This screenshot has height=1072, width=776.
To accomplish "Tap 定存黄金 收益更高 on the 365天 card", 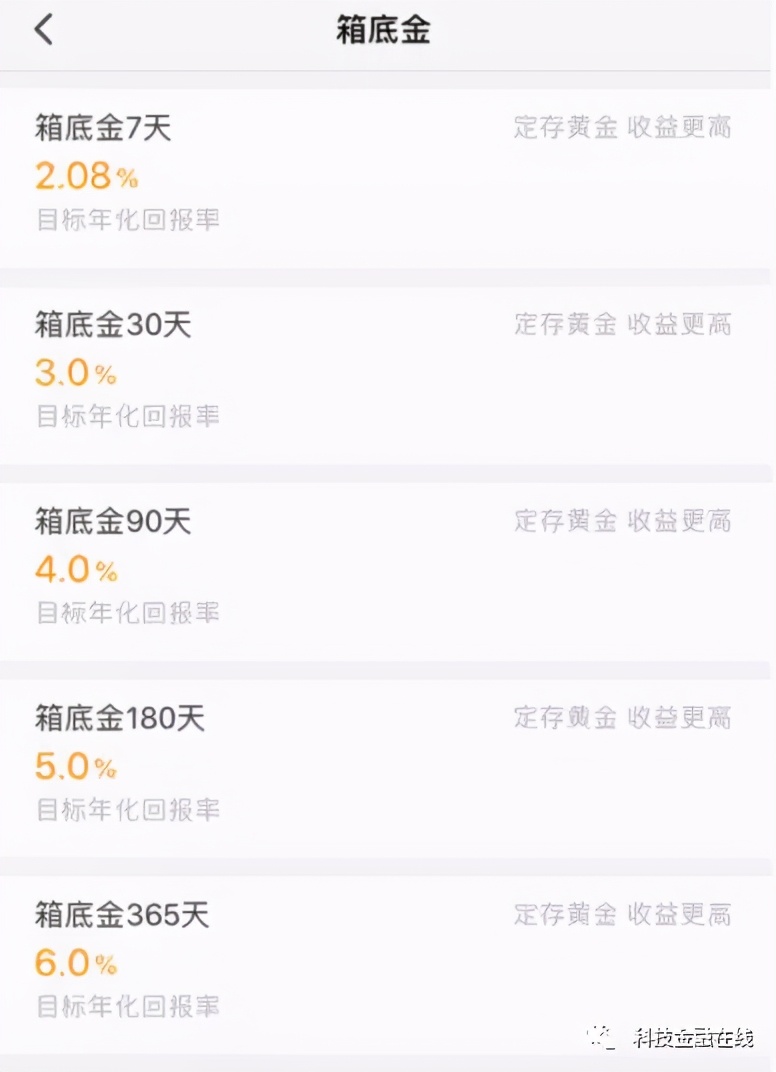I will point(624,914).
